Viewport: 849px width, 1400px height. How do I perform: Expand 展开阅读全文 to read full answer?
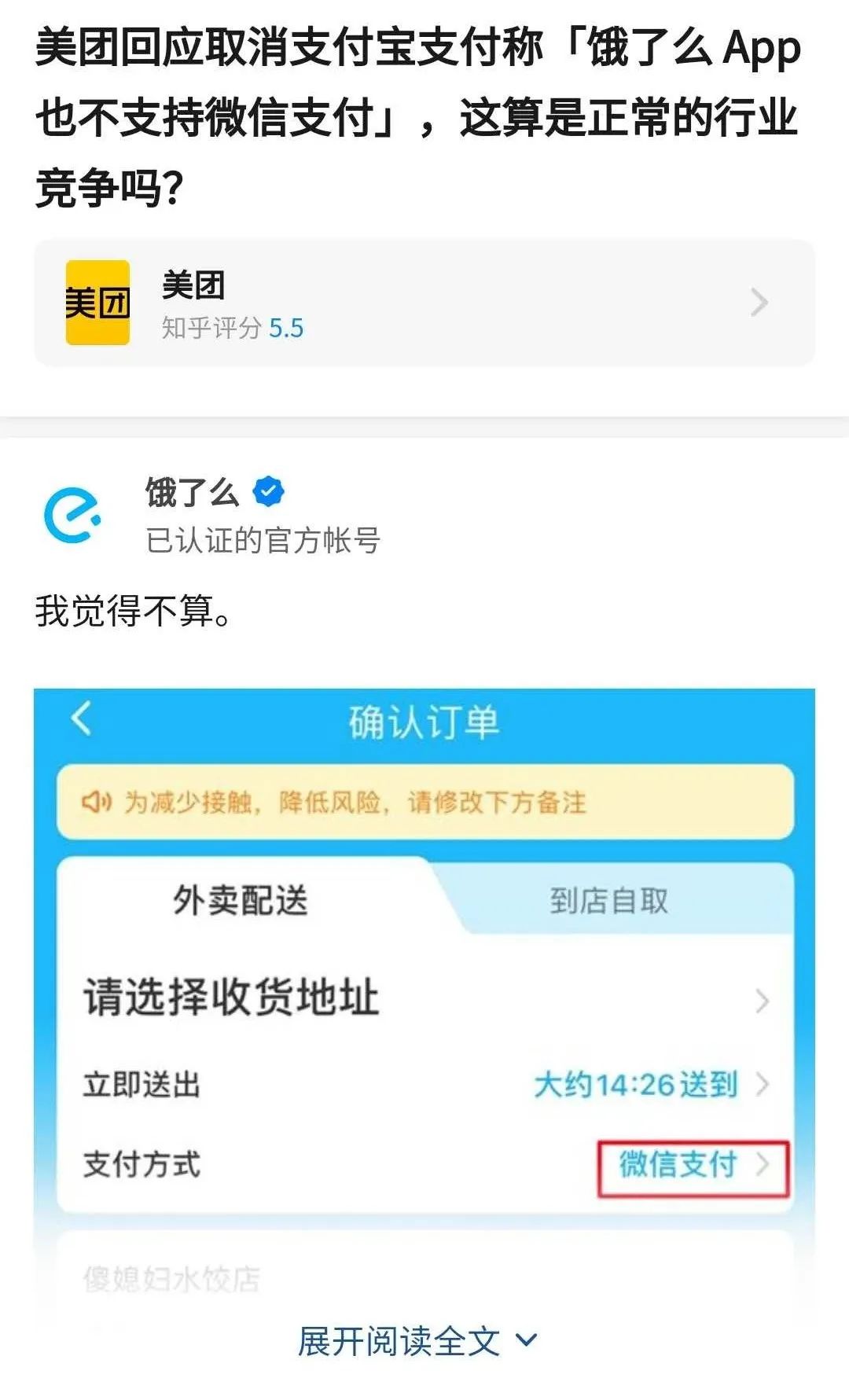pos(417,1342)
